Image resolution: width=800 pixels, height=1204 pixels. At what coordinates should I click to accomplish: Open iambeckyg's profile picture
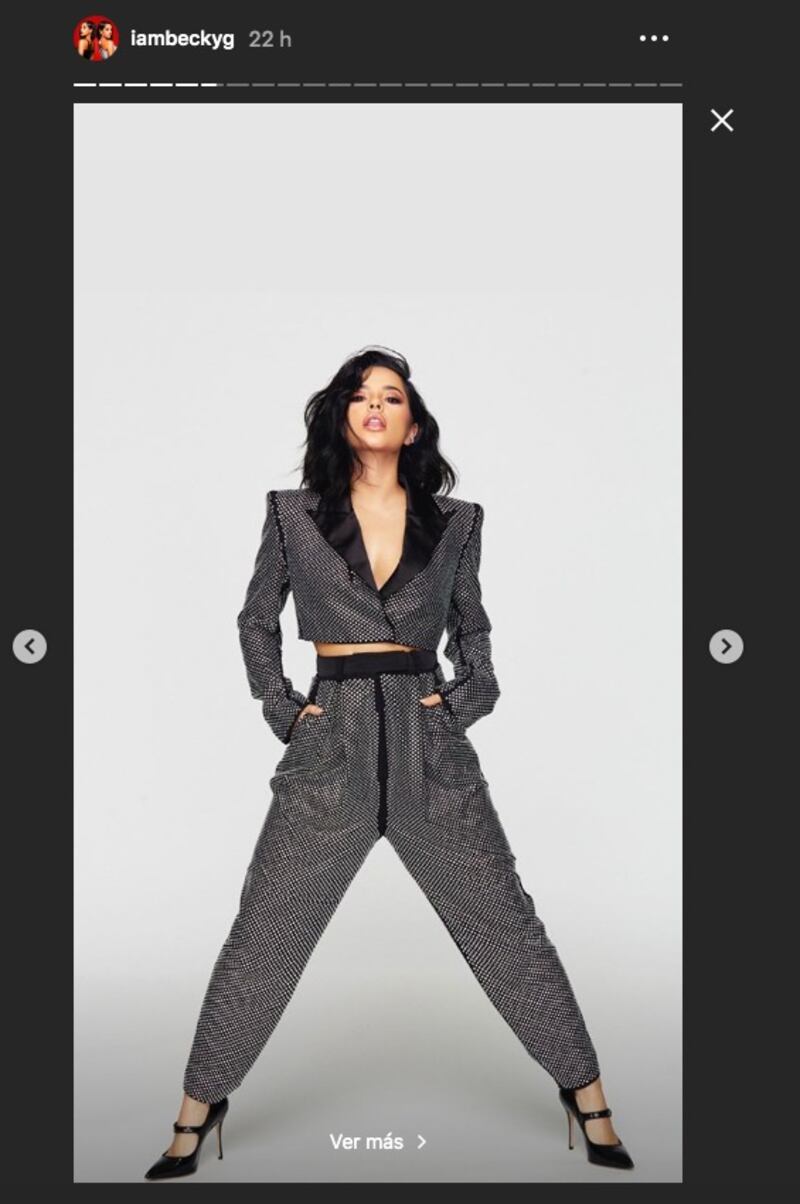click(x=96, y=38)
